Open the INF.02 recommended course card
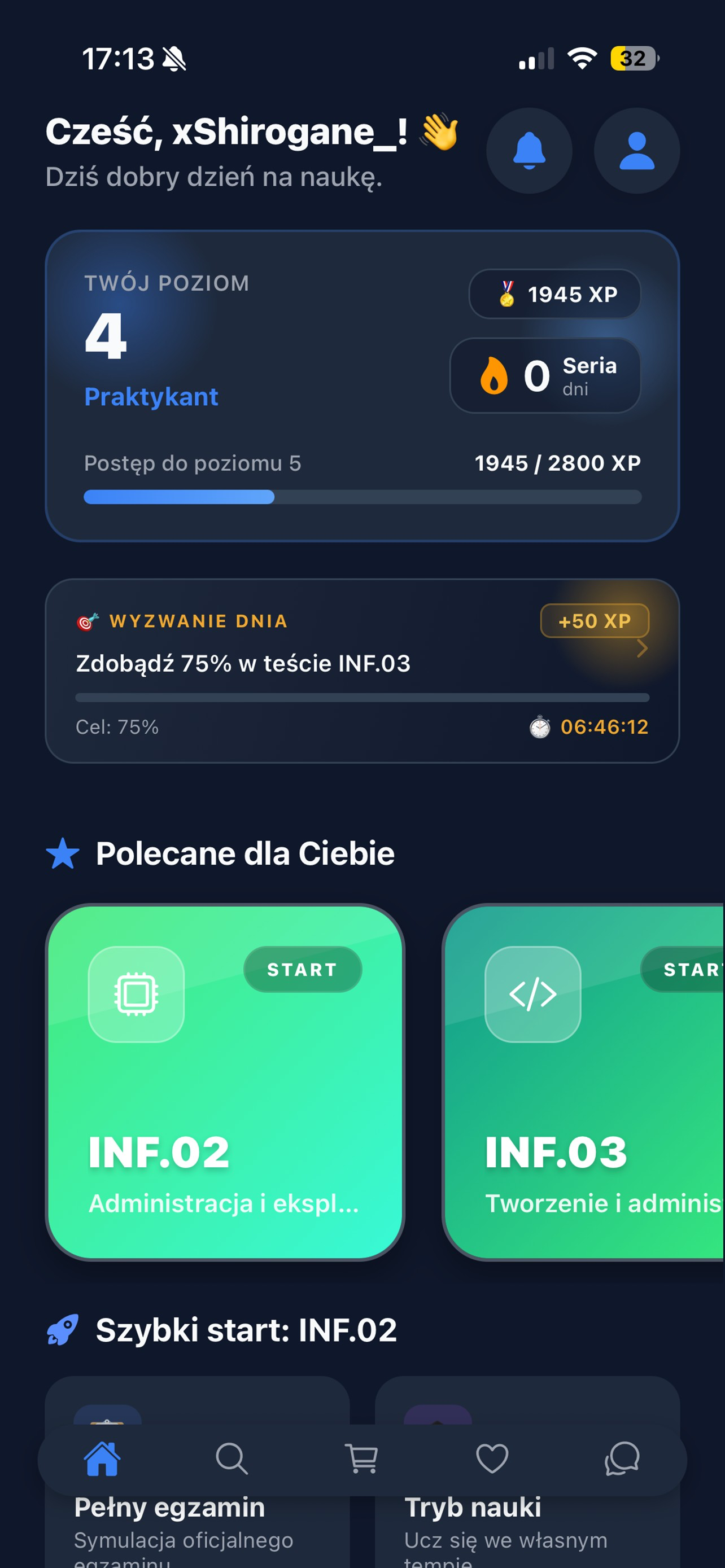Screen dimensions: 725x1568 point(225,1081)
